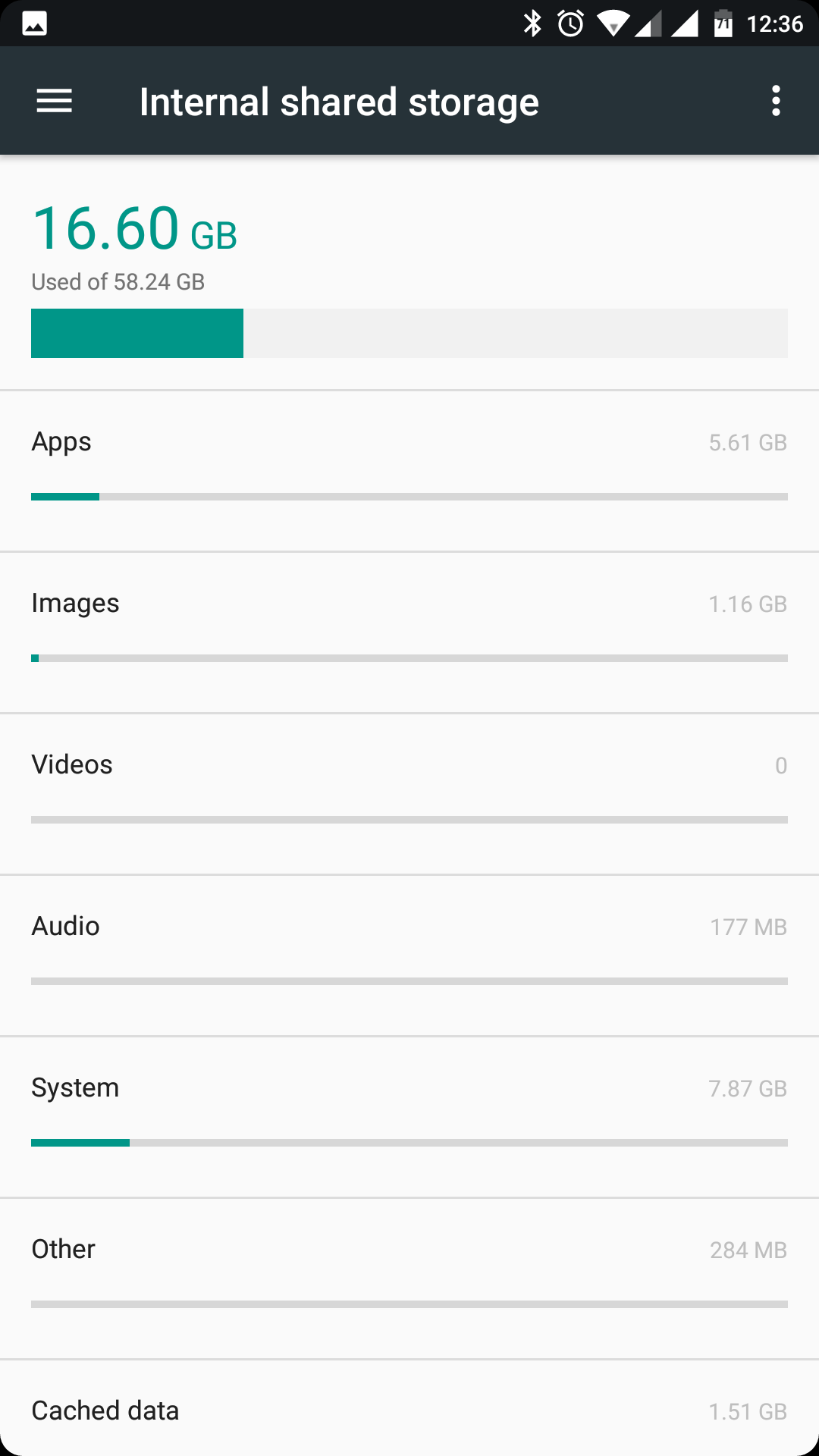Open Audio storage usage
This screenshot has height=1456, width=819.
(409, 955)
